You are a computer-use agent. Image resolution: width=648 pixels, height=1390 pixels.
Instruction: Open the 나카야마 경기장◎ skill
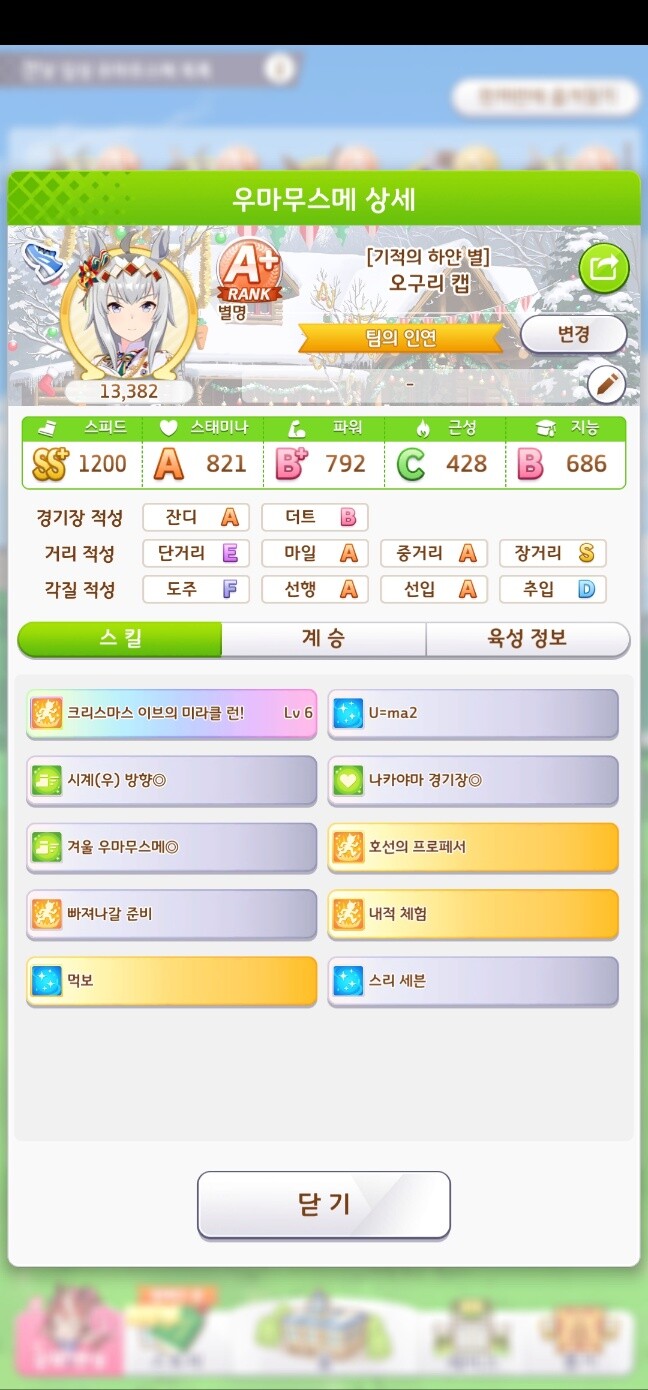[473, 780]
